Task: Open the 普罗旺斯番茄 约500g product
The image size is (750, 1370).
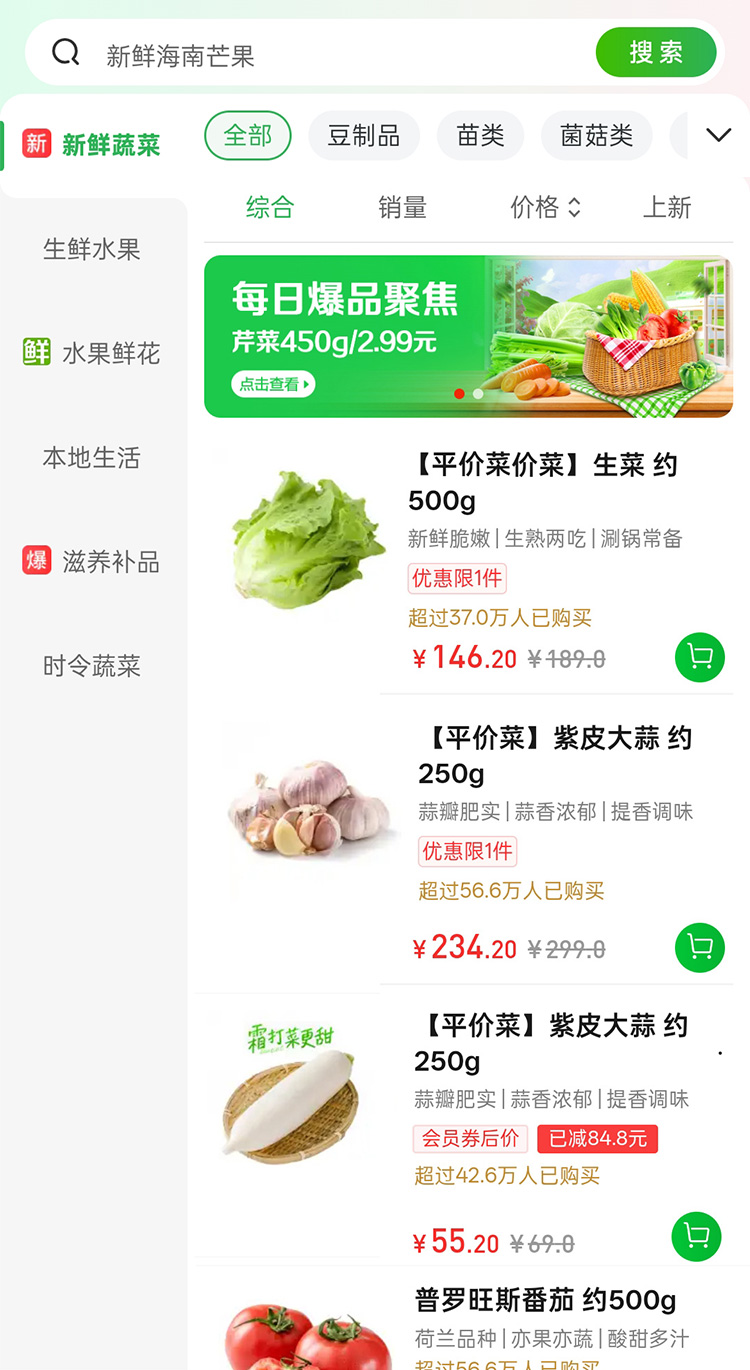Action: pyautogui.click(x=545, y=1300)
